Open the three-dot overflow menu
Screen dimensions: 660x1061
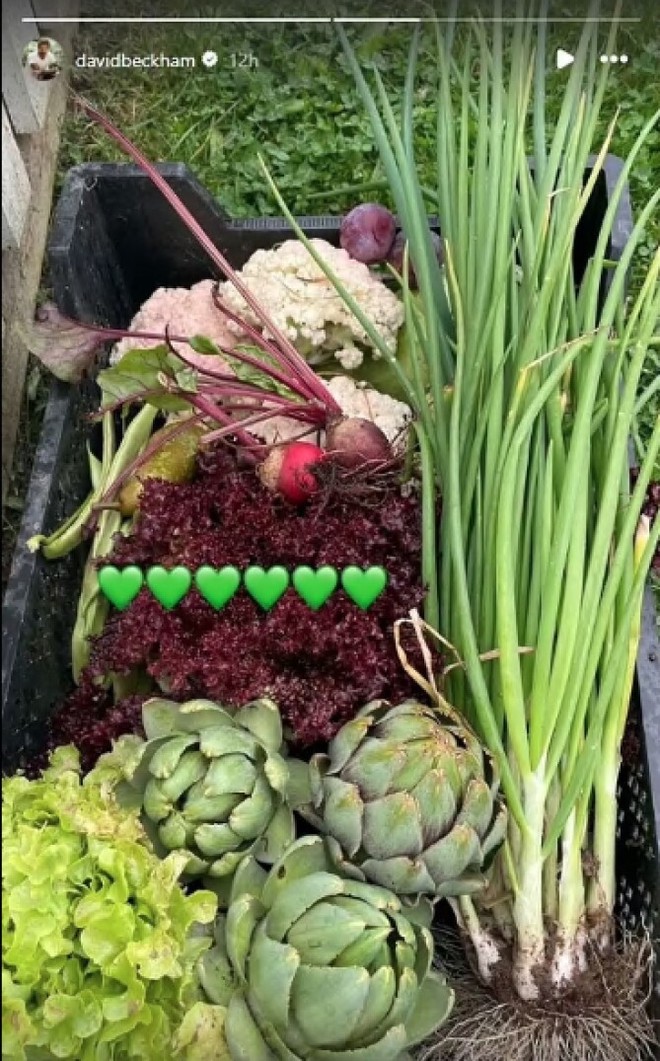tap(614, 59)
